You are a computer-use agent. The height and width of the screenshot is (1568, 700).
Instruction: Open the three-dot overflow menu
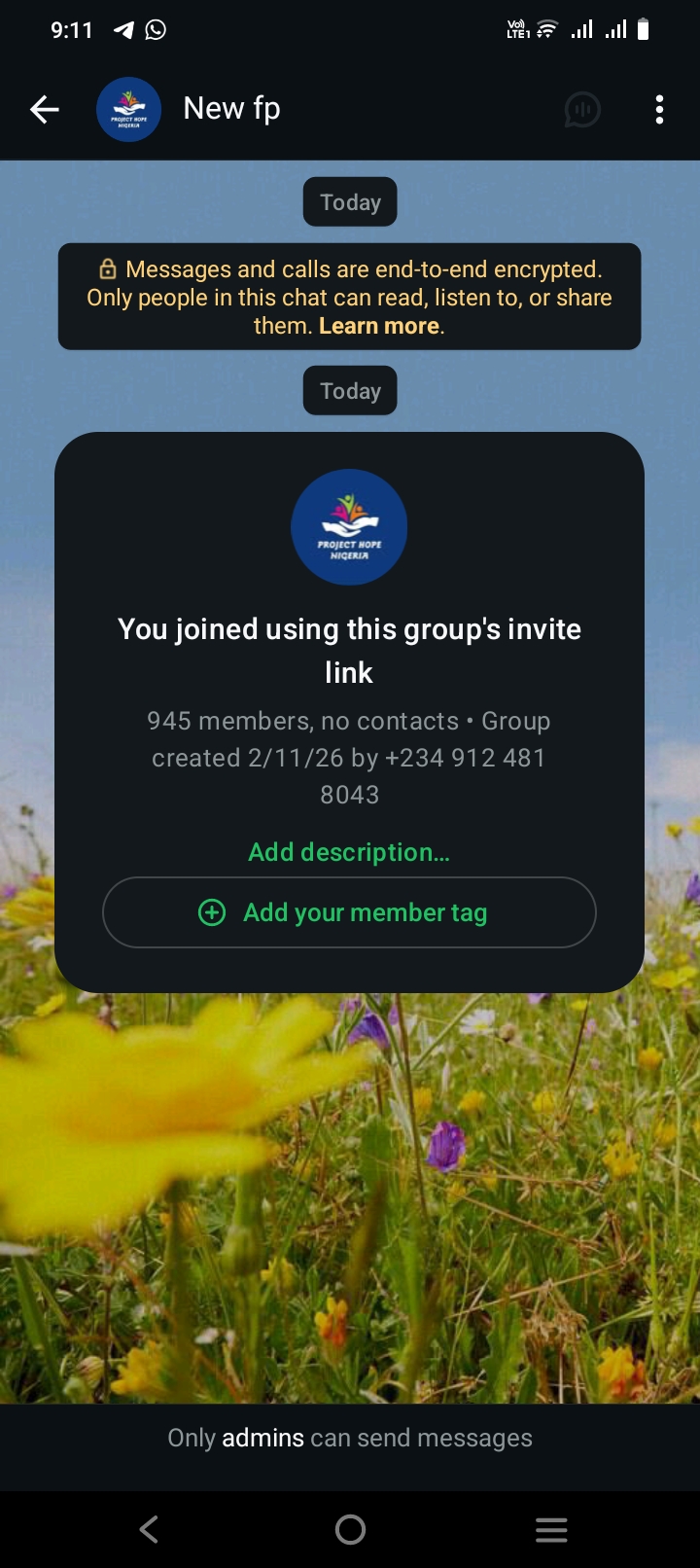[x=659, y=110]
